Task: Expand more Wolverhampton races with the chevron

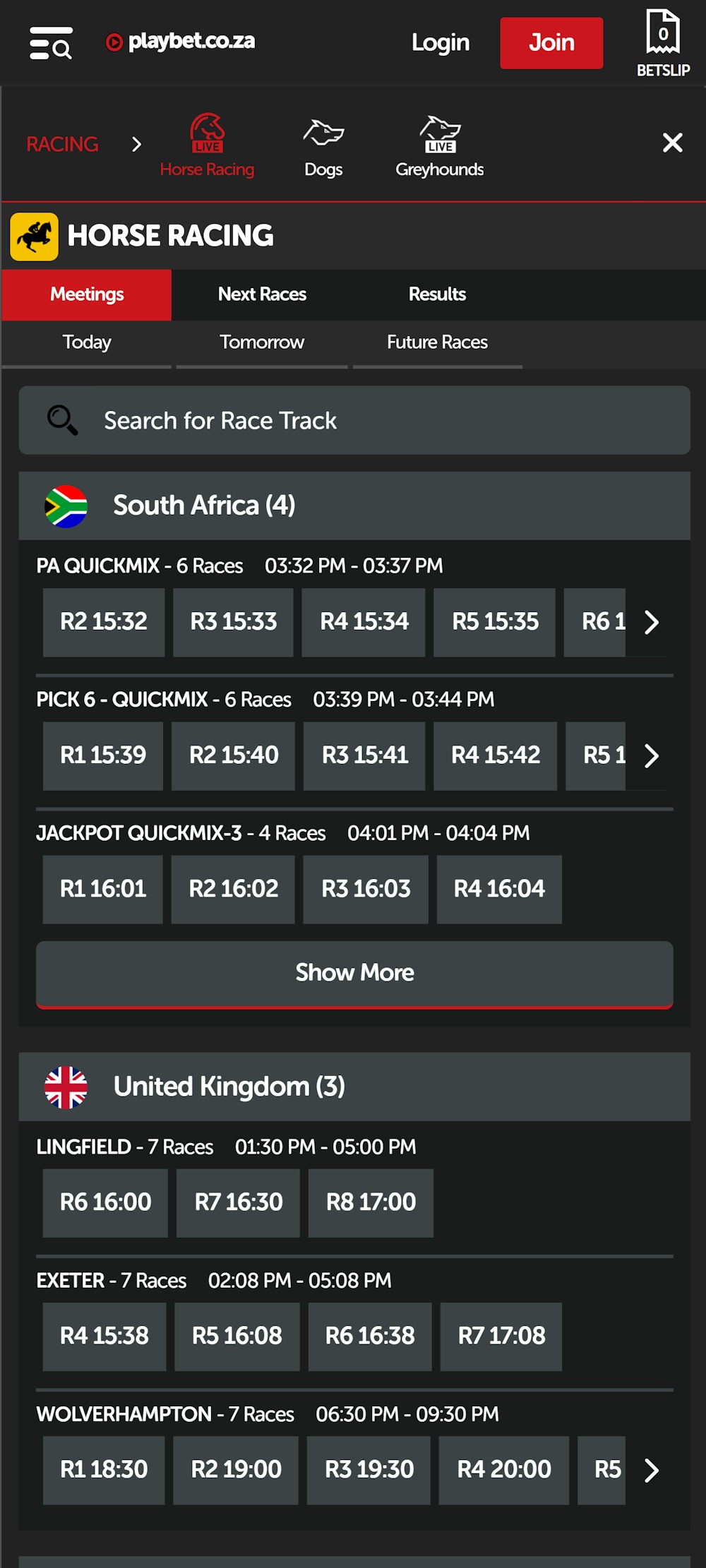Action: 650,1471
